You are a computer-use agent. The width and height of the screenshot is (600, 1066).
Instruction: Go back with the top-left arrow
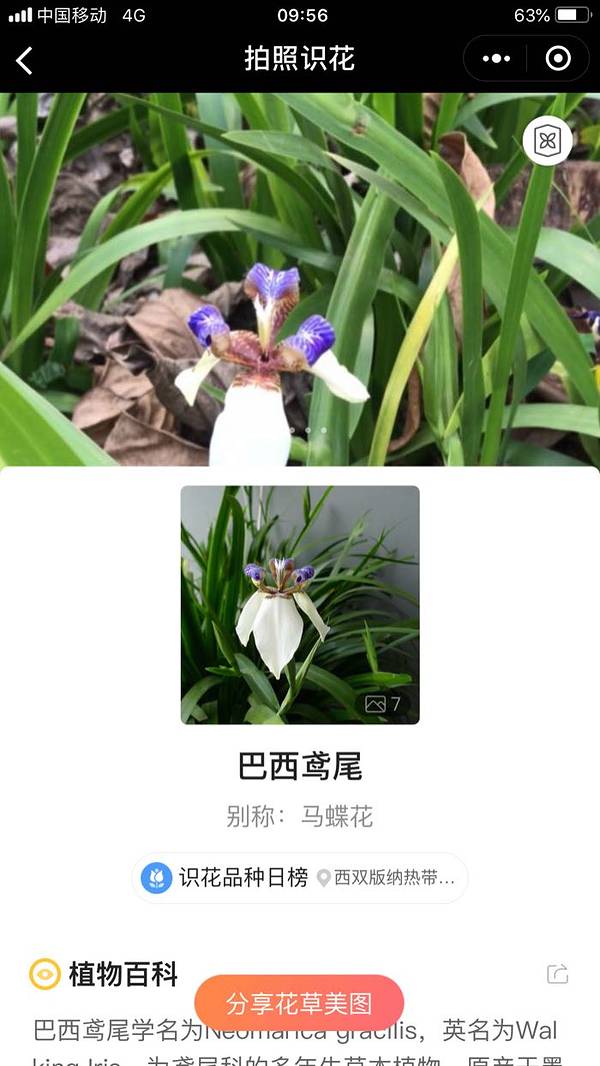[25, 60]
